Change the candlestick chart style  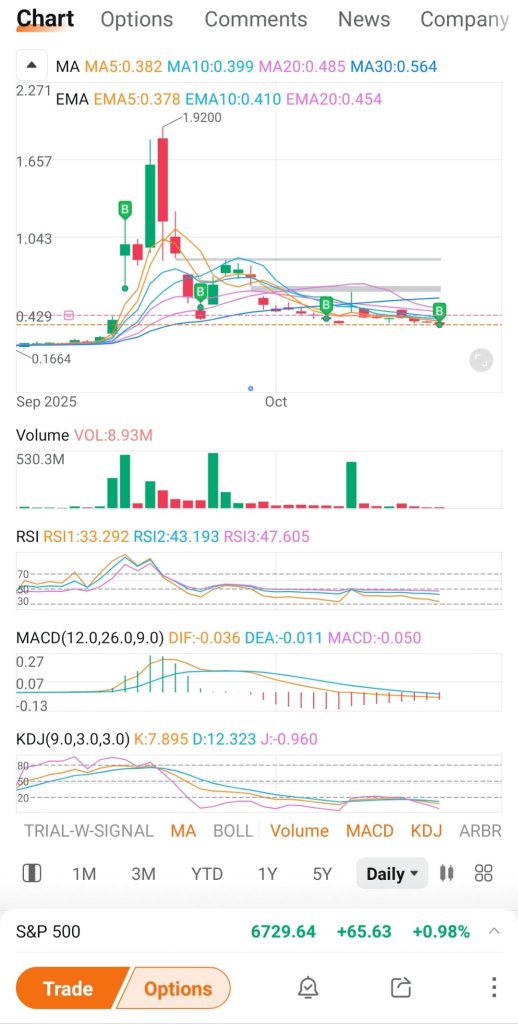pos(447,873)
